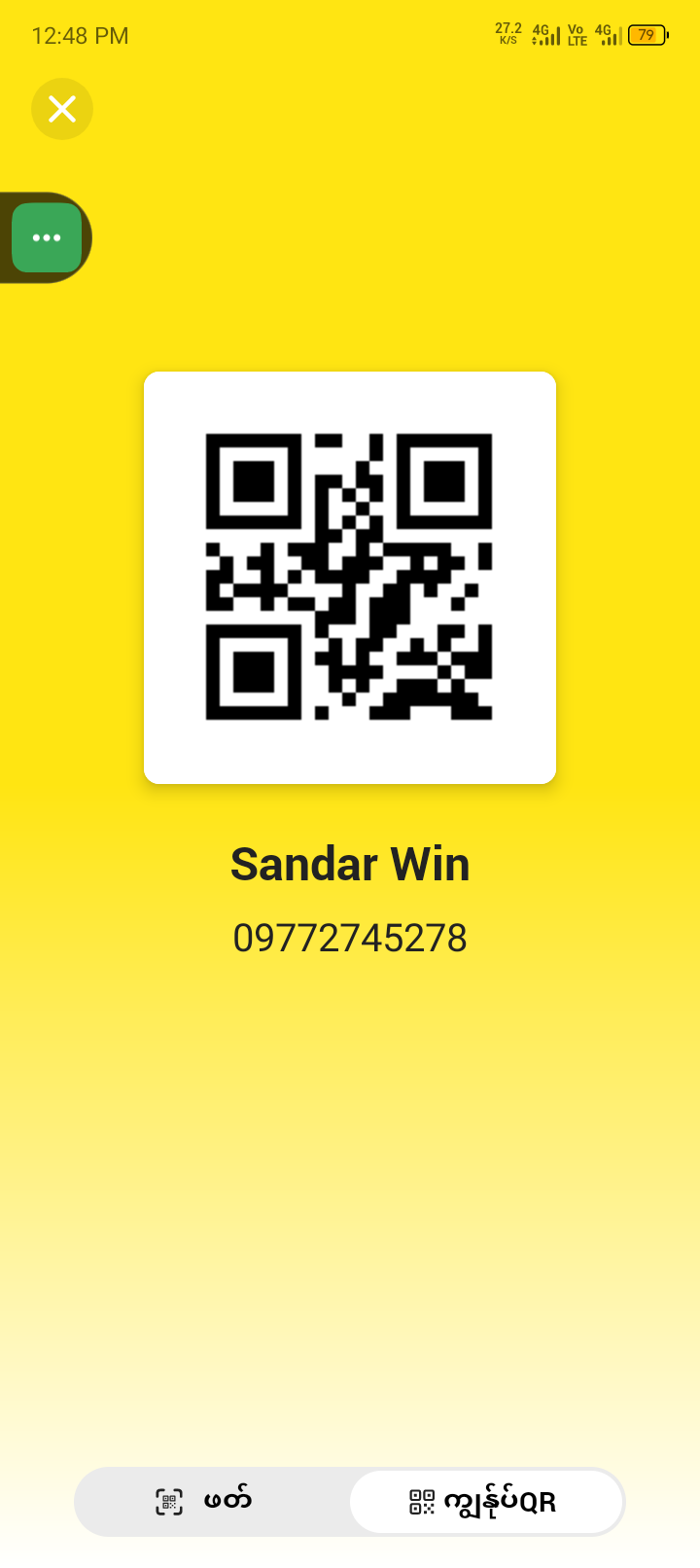Select the ကျွန်ုပ်QR tab

[486, 1501]
